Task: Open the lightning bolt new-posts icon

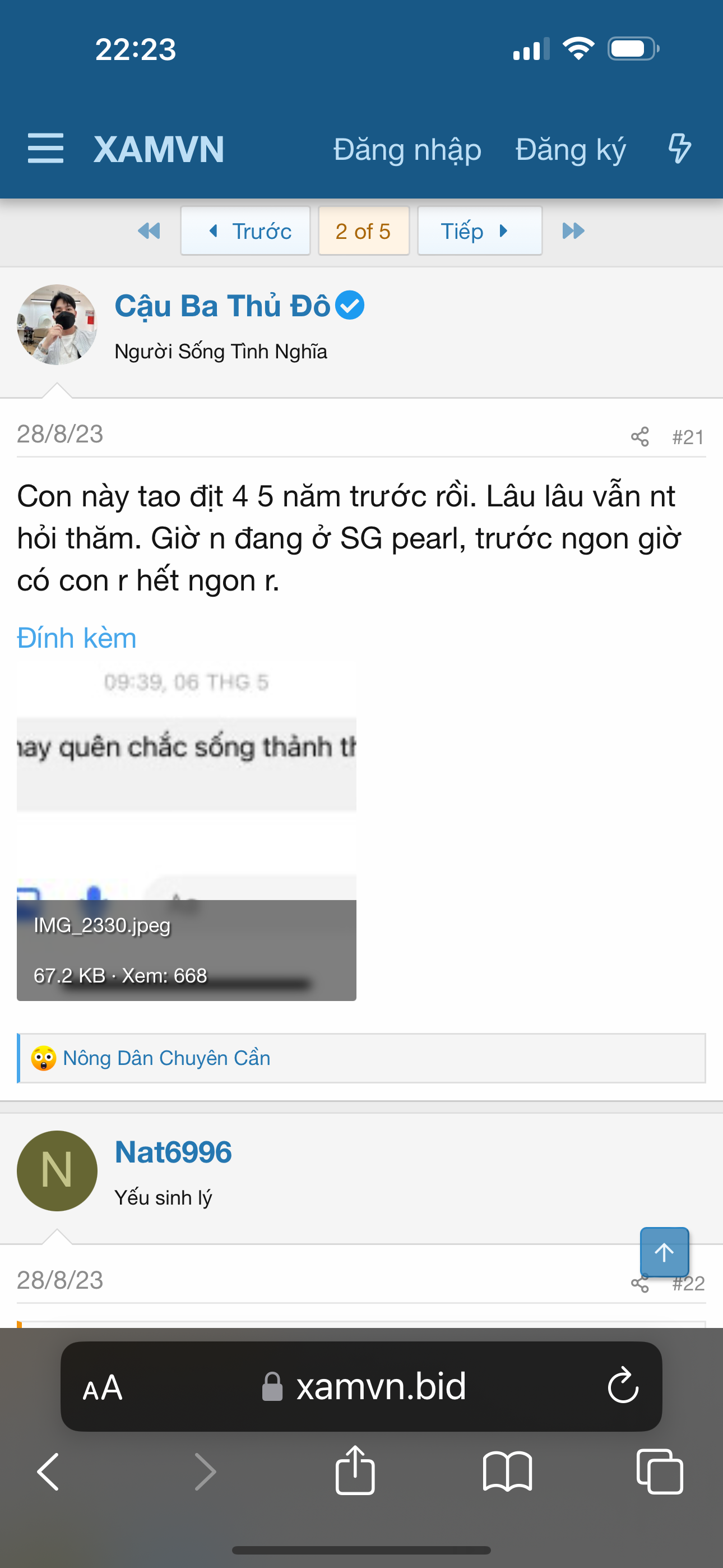Action: (679, 149)
